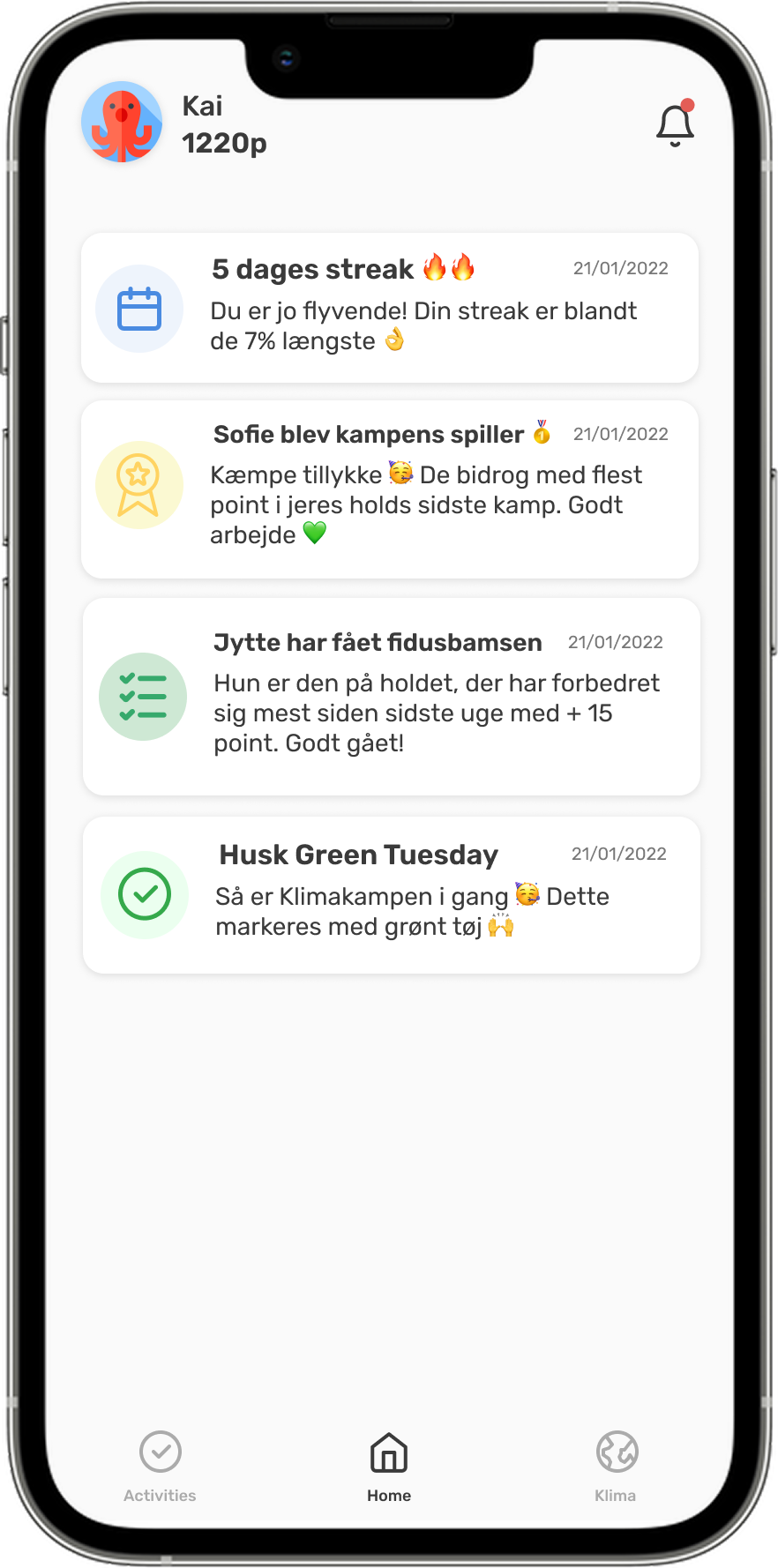Open the Husk Green Tuesday card

click(x=391, y=894)
